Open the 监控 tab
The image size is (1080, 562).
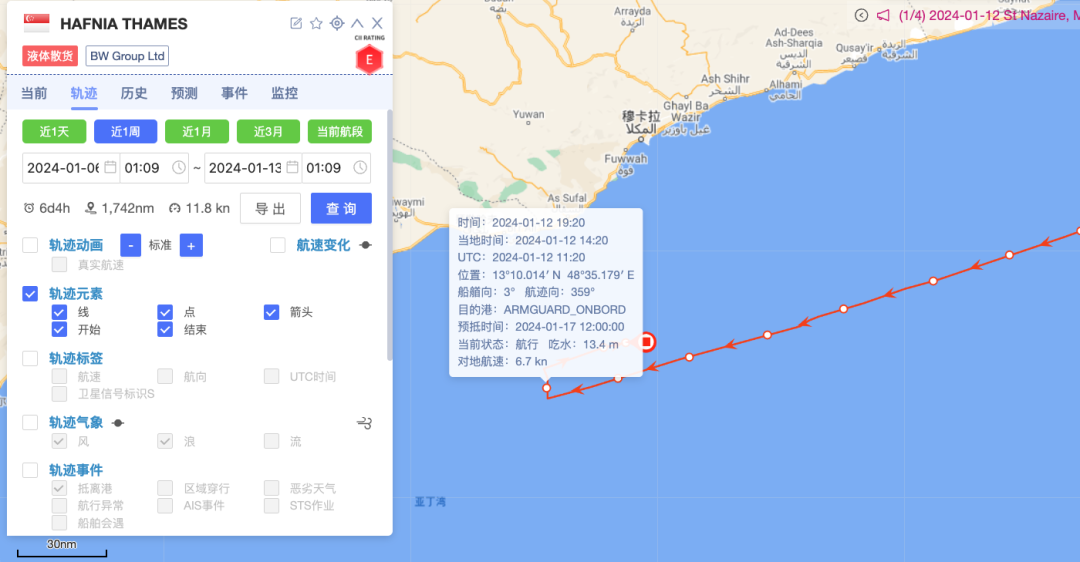click(284, 93)
